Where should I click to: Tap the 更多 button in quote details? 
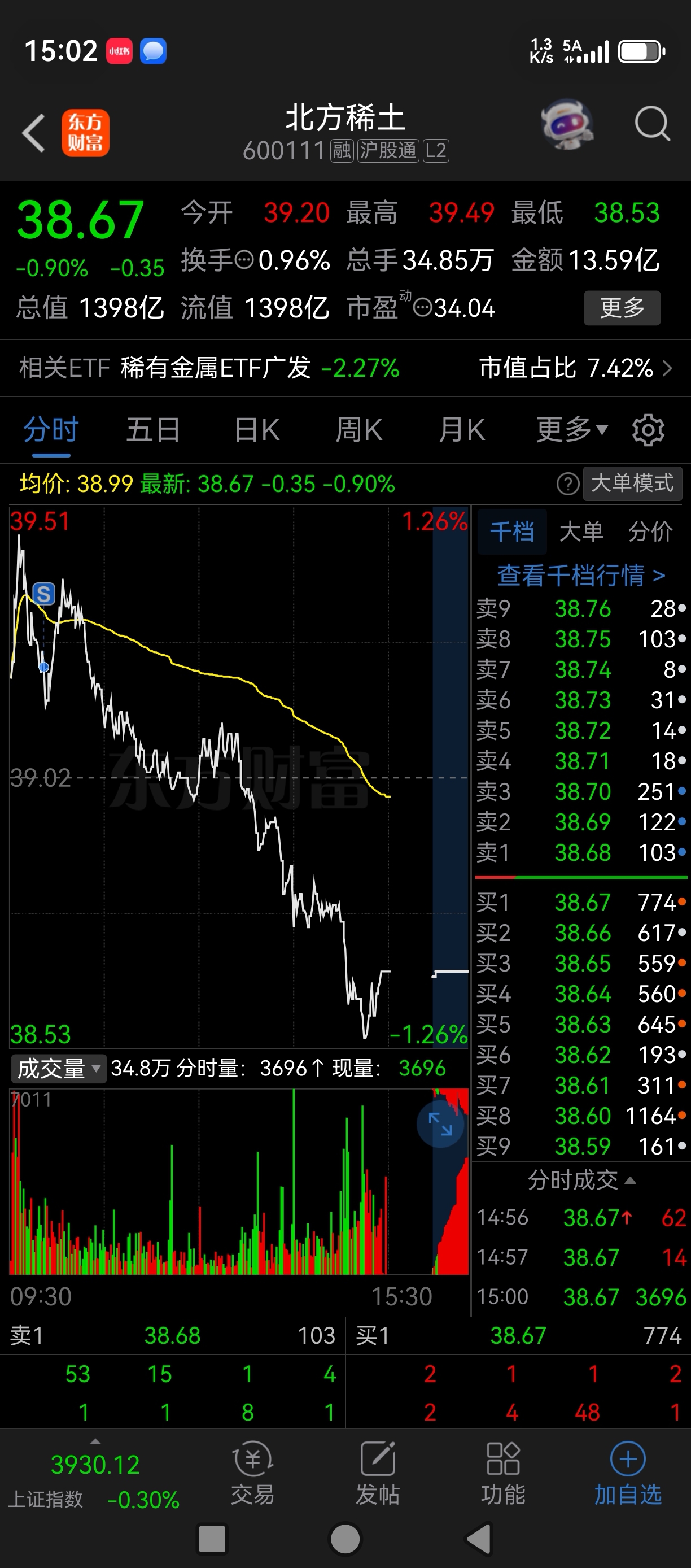pyautogui.click(x=622, y=307)
